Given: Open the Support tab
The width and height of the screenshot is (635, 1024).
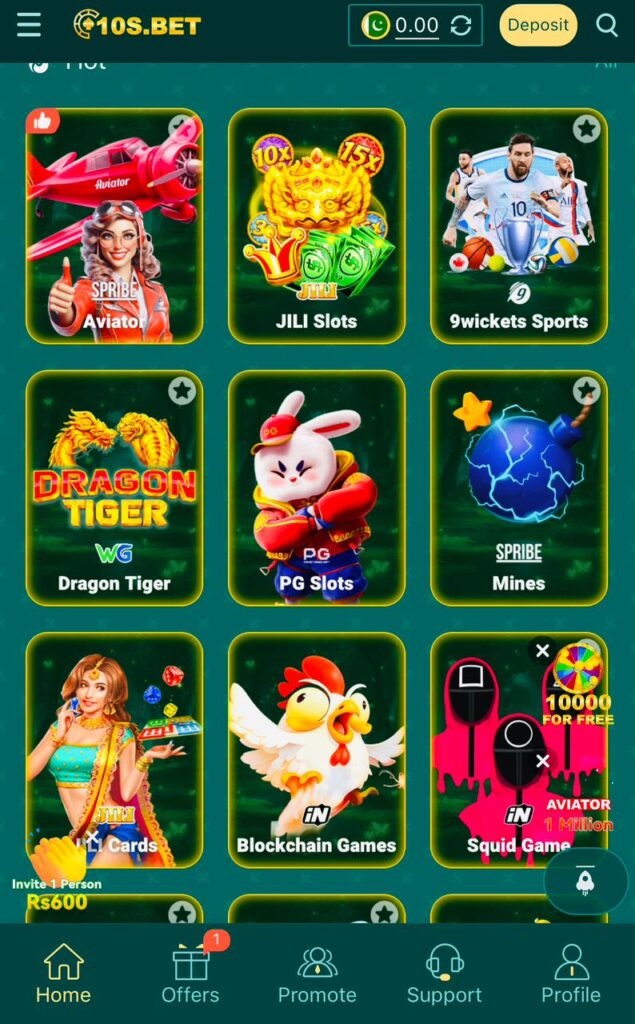Looking at the screenshot, I should 444,973.
